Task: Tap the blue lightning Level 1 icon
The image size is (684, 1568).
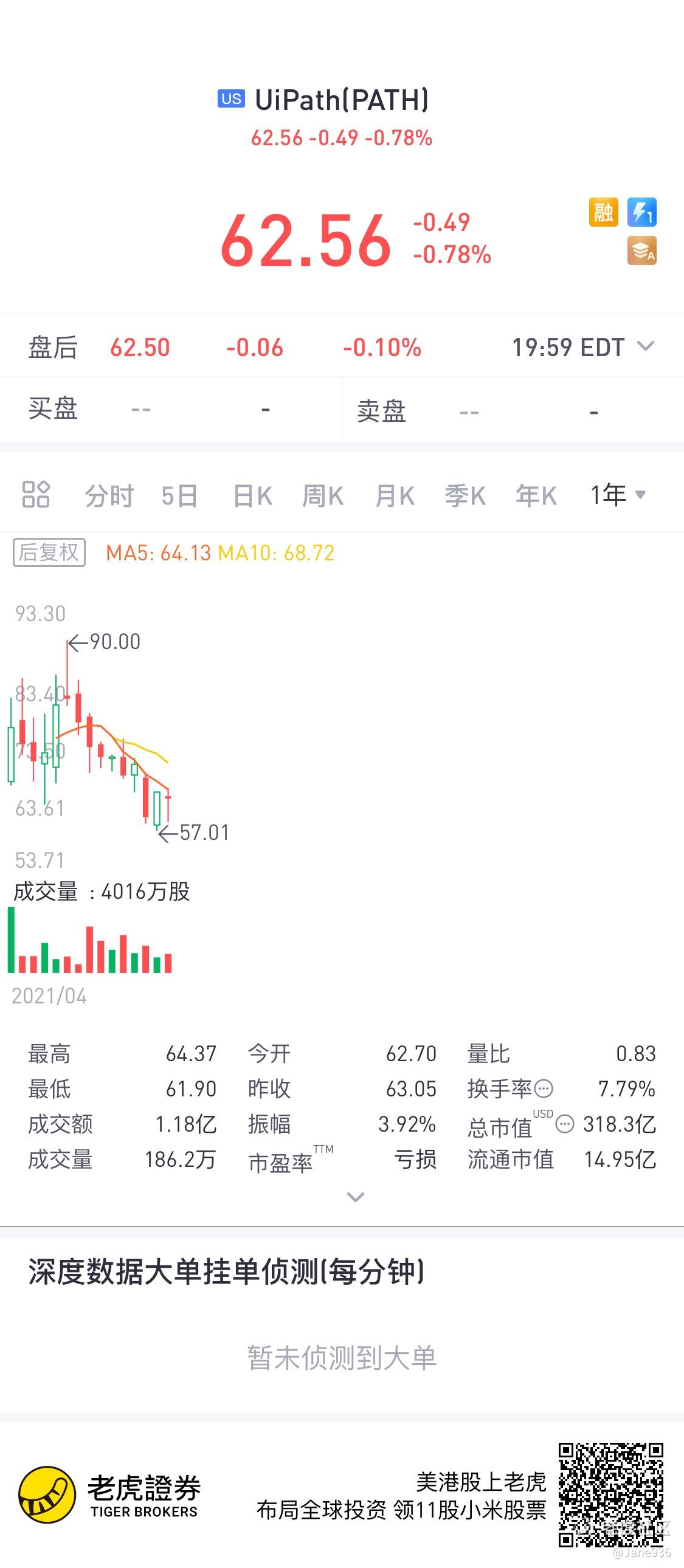Action: 642,213
